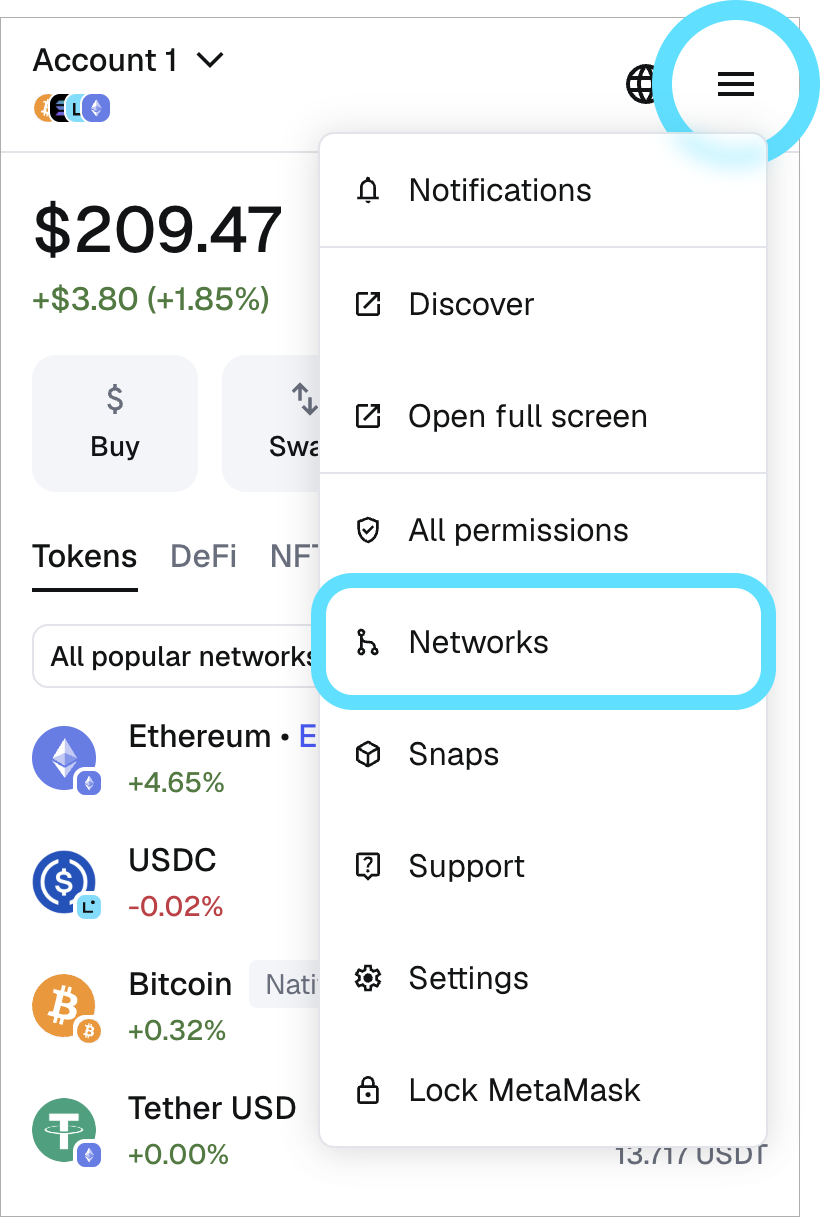Image resolution: width=820 pixels, height=1217 pixels.
Task: Select the All permissions shield icon
Action: [368, 530]
